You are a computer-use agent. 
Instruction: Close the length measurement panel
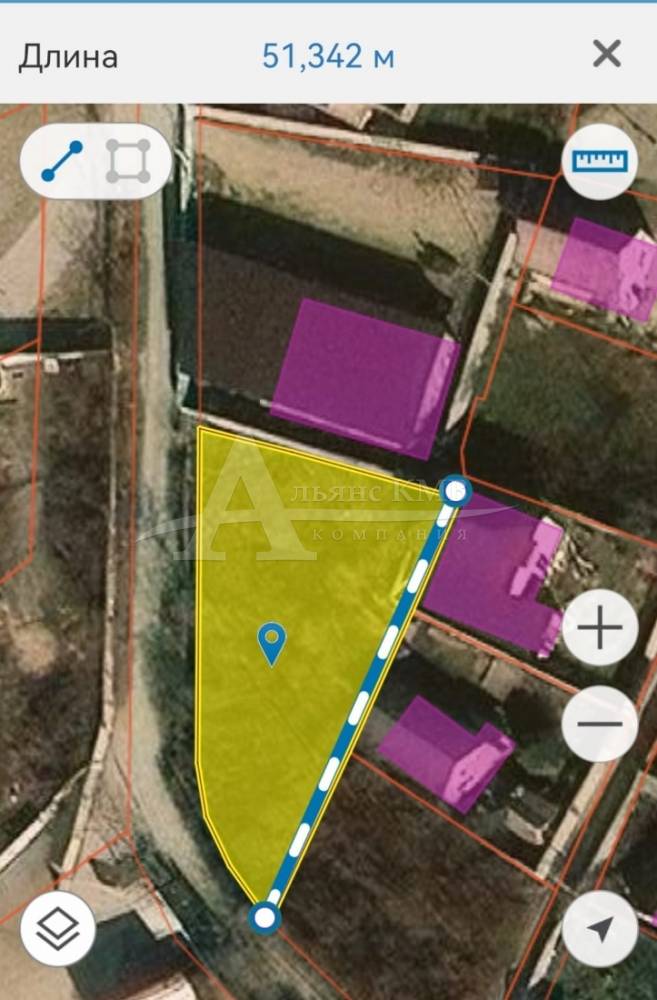[x=606, y=54]
